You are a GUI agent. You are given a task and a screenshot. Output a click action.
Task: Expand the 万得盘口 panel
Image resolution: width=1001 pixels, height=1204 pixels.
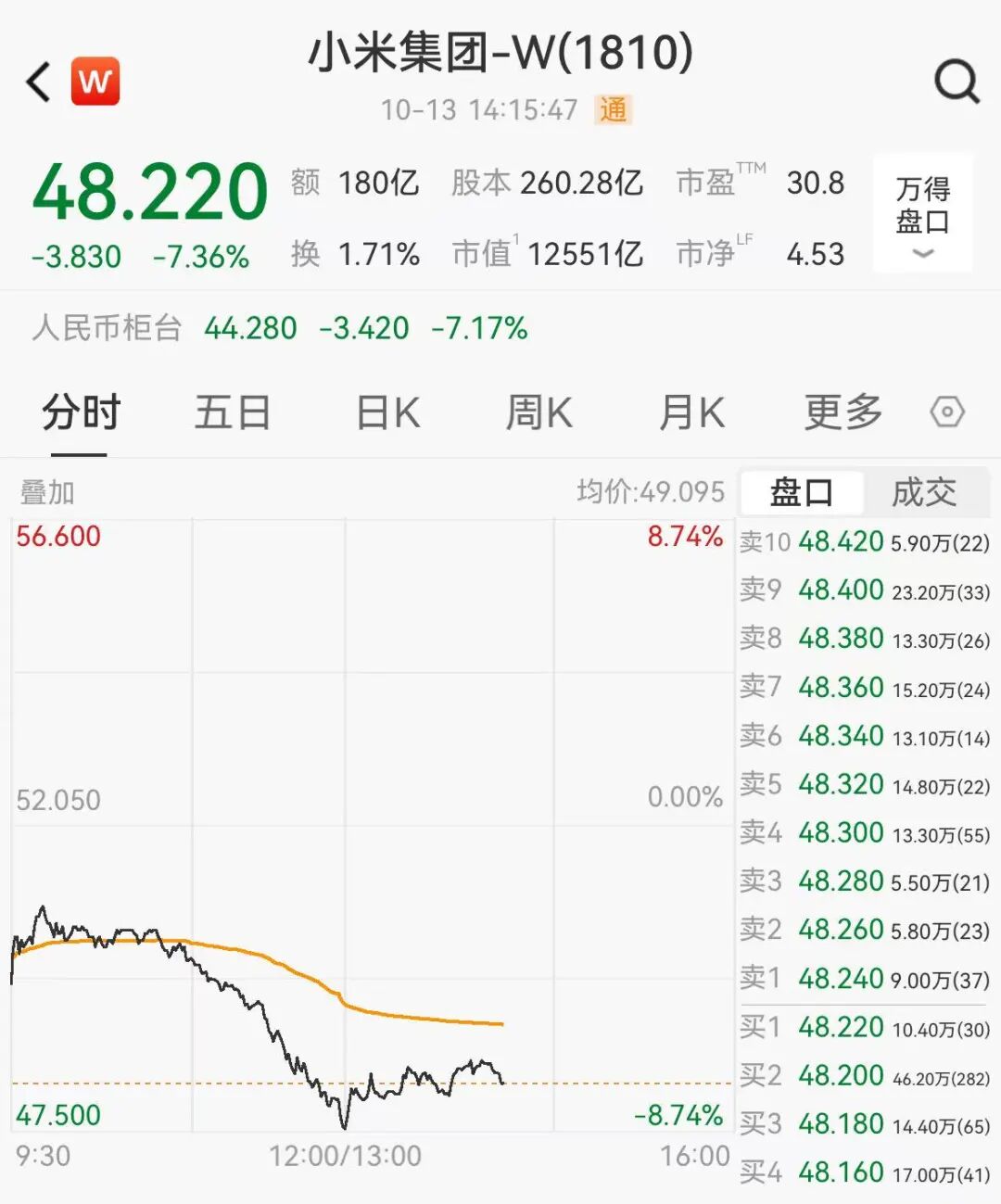[923, 214]
